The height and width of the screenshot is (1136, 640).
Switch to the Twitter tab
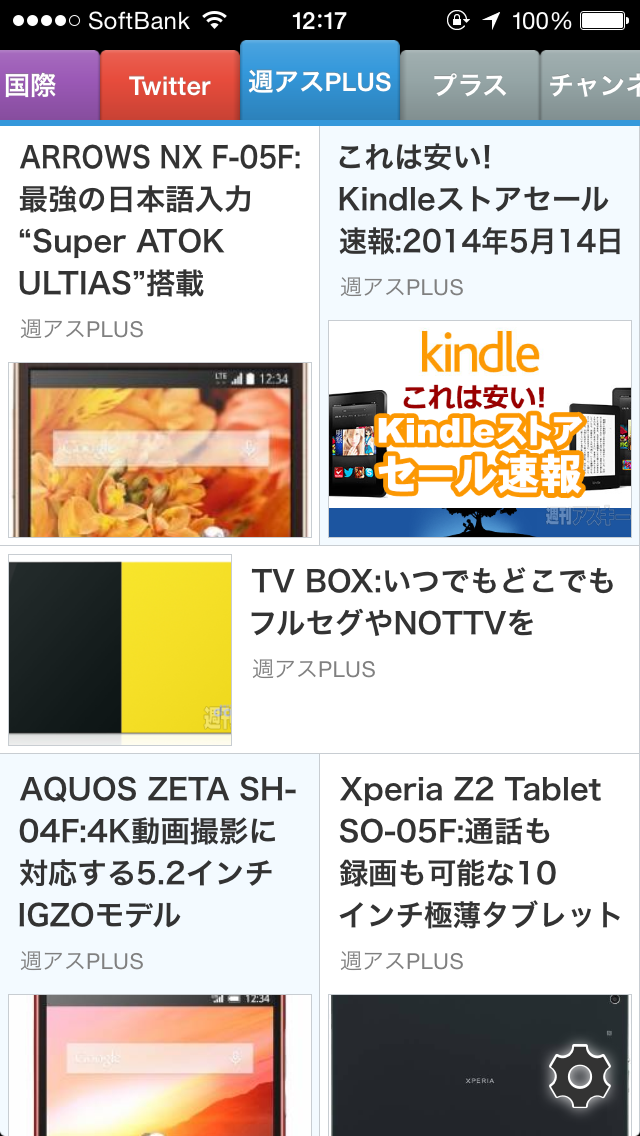[170, 85]
